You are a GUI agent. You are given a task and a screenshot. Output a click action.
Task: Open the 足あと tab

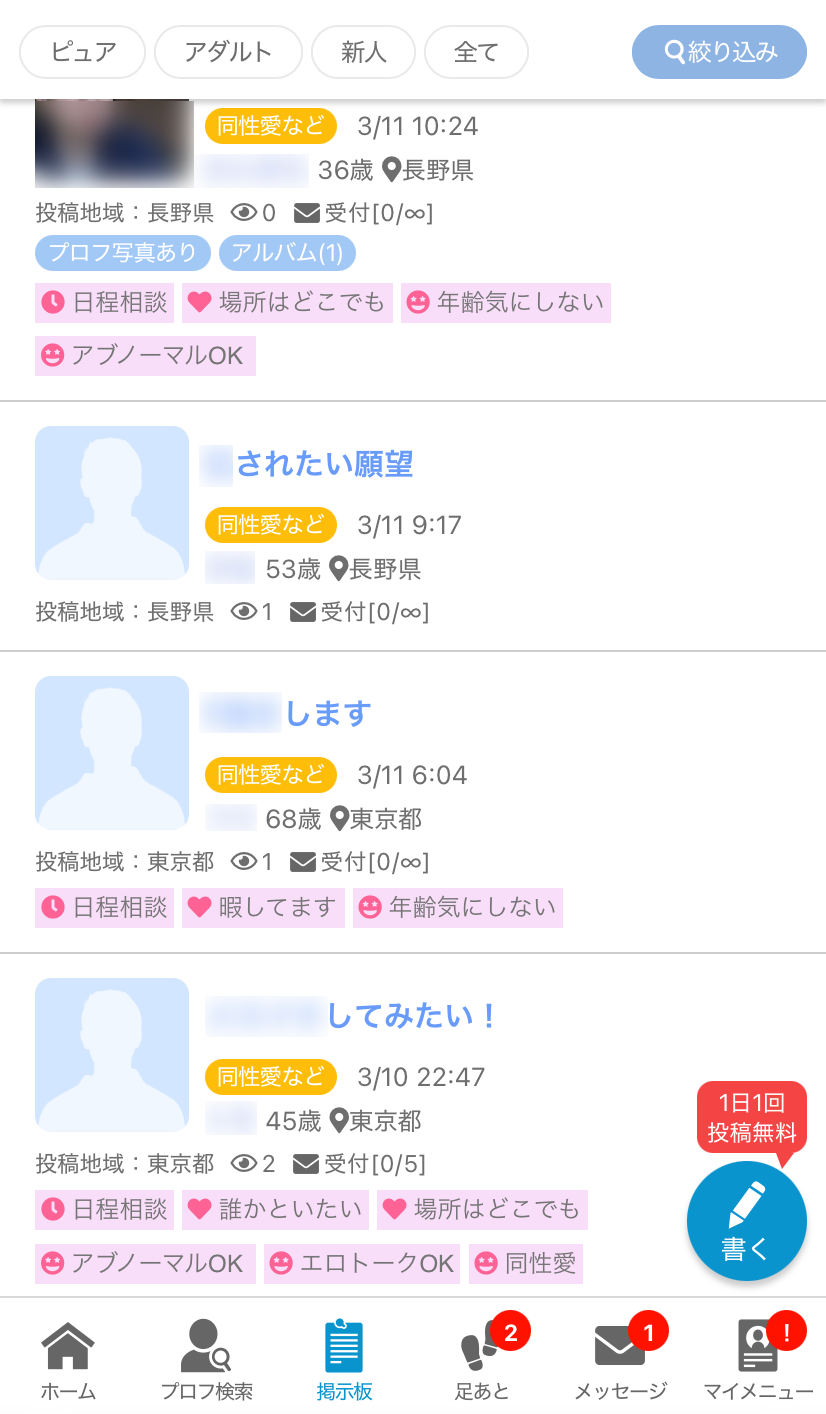pyautogui.click(x=482, y=1359)
